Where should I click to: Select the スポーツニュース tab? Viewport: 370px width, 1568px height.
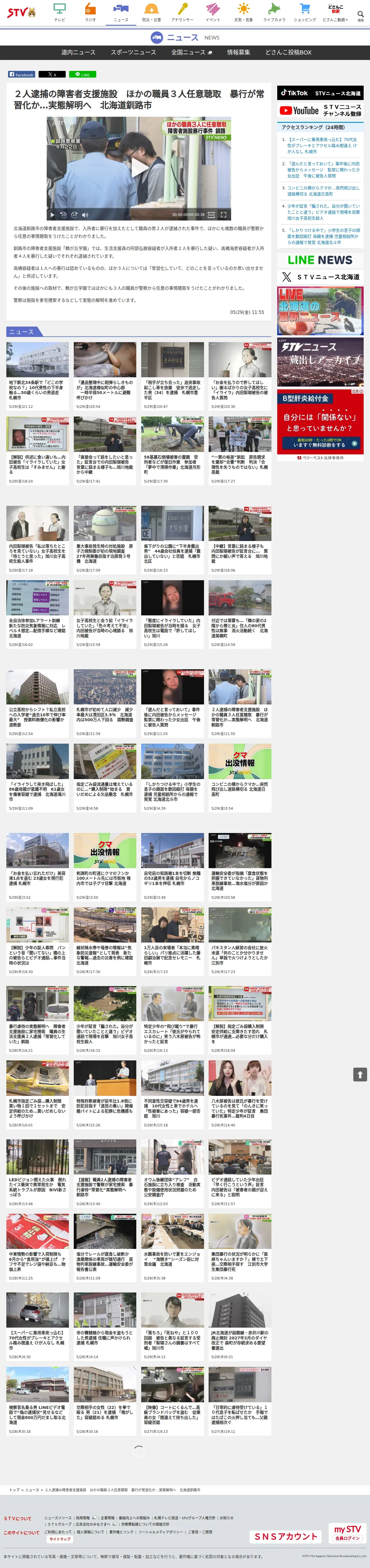click(133, 52)
